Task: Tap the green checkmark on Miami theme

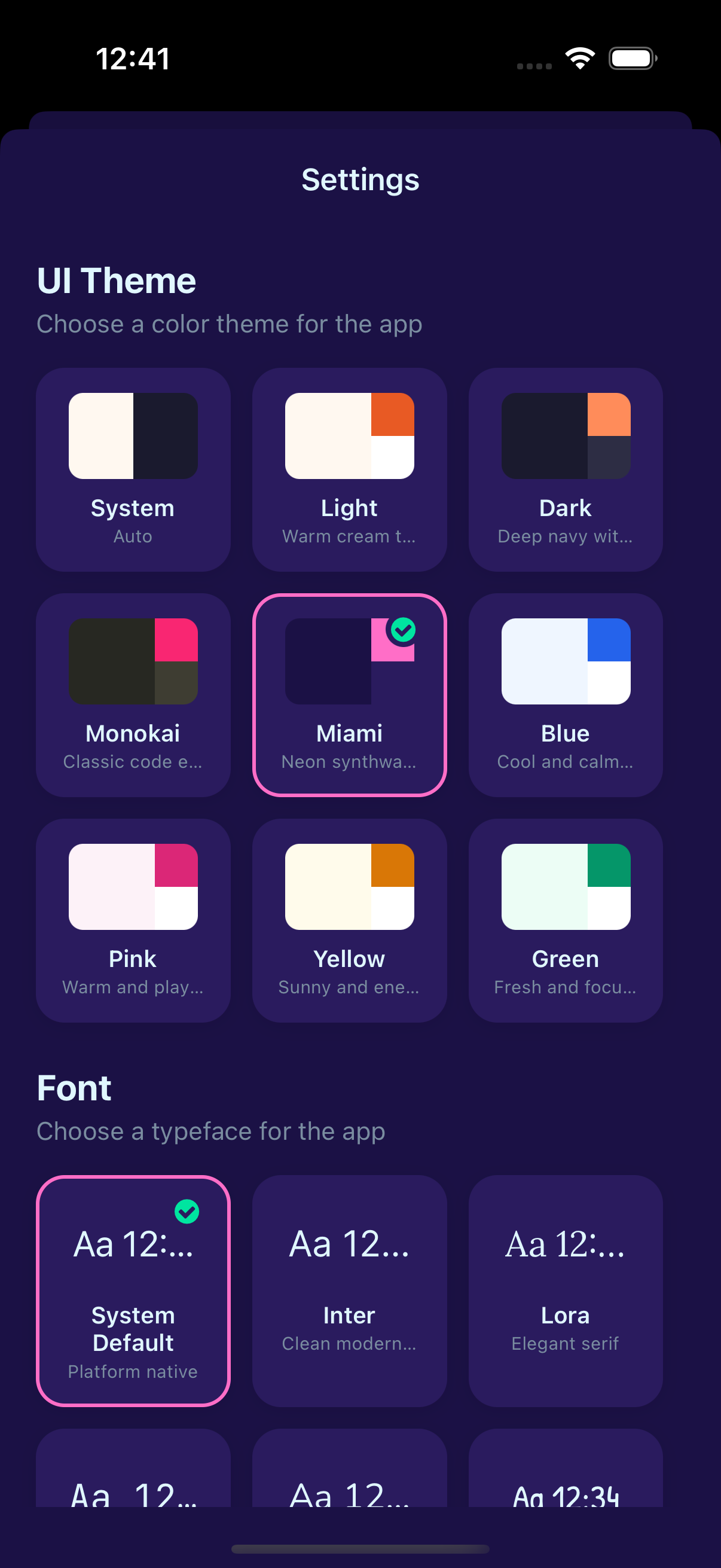Action: 404,630
